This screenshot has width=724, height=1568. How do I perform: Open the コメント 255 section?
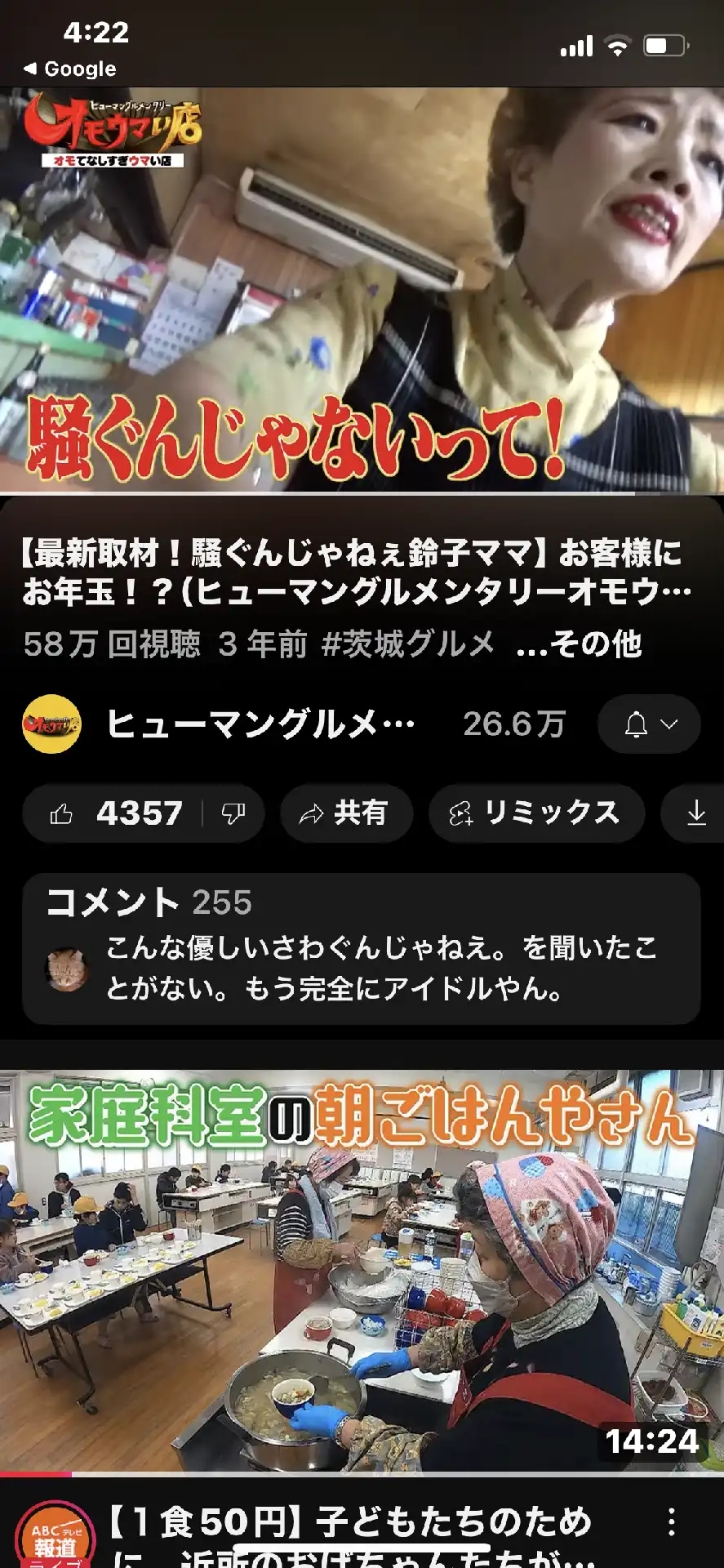361,948
